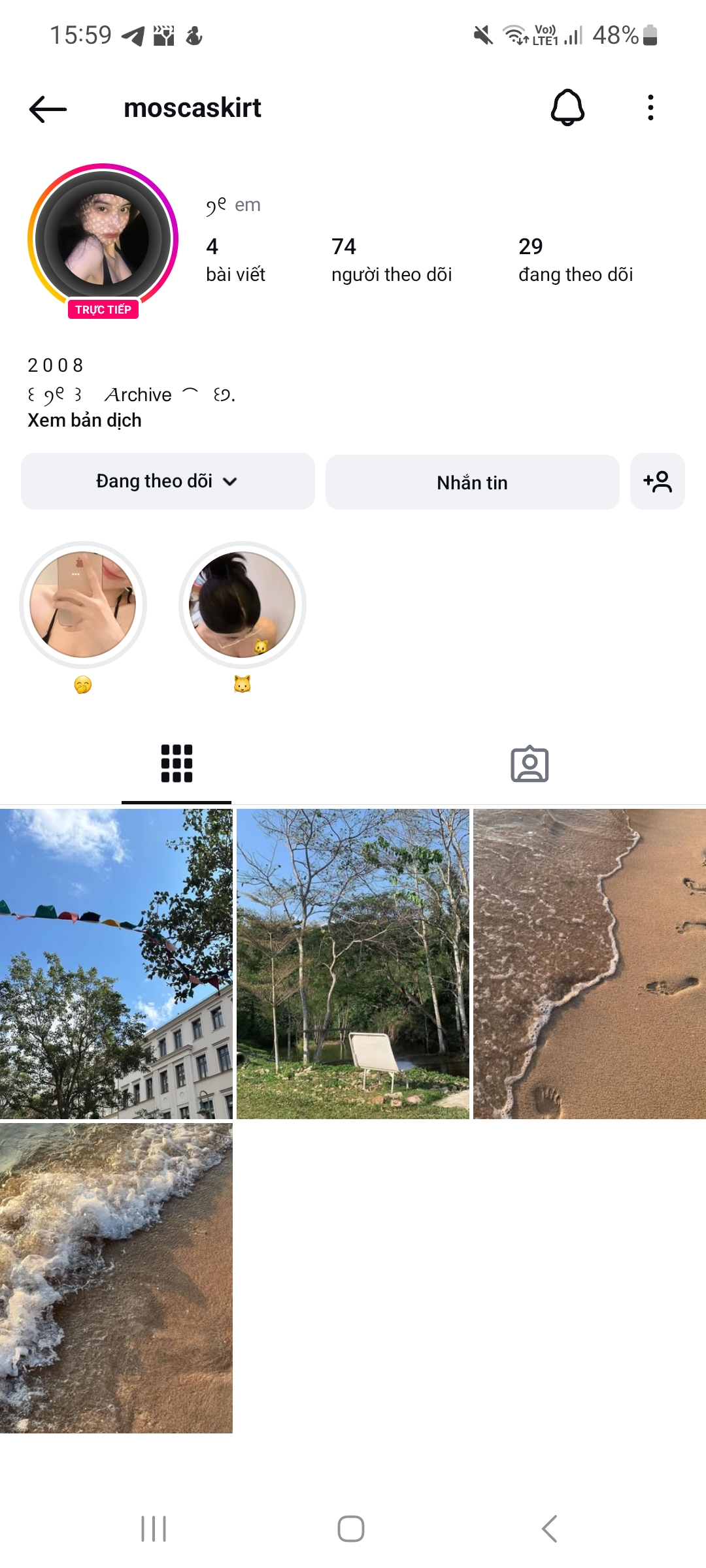Screen dimensions: 706x1568
Task: View the 29 đang theo dõi list
Action: pos(575,259)
